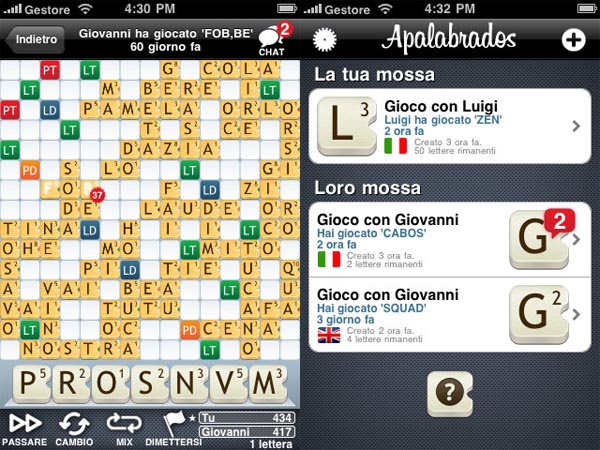Open help with the question mark button

(x=450, y=392)
